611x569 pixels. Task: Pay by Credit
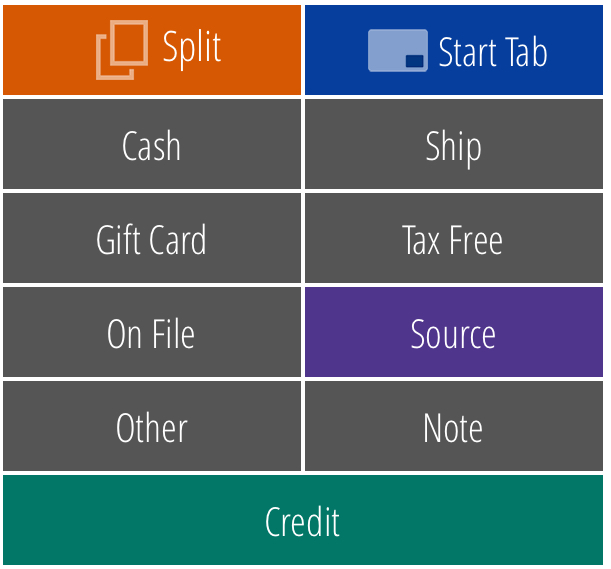(303, 521)
